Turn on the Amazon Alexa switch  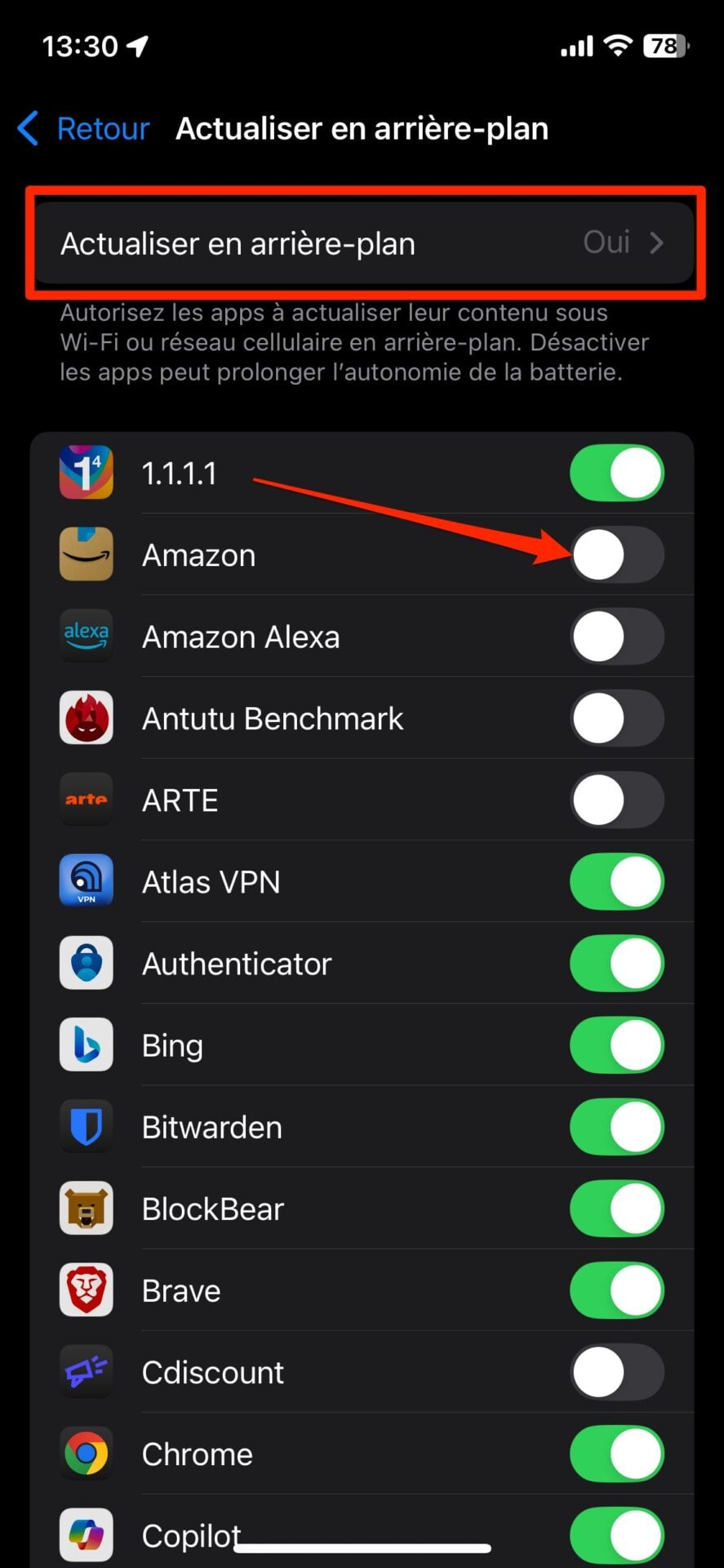pos(616,637)
